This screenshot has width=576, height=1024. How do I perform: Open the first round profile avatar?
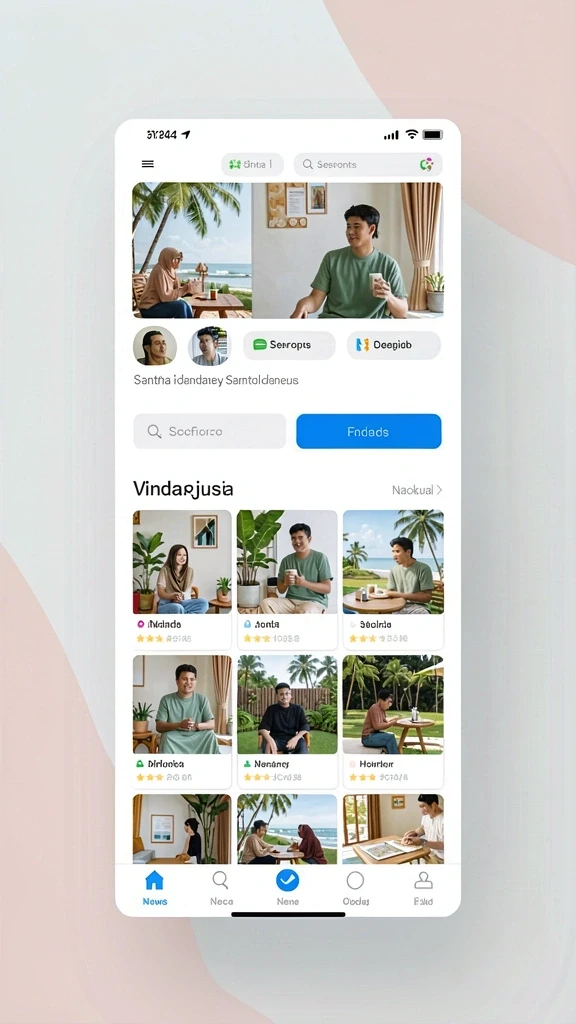tap(155, 345)
